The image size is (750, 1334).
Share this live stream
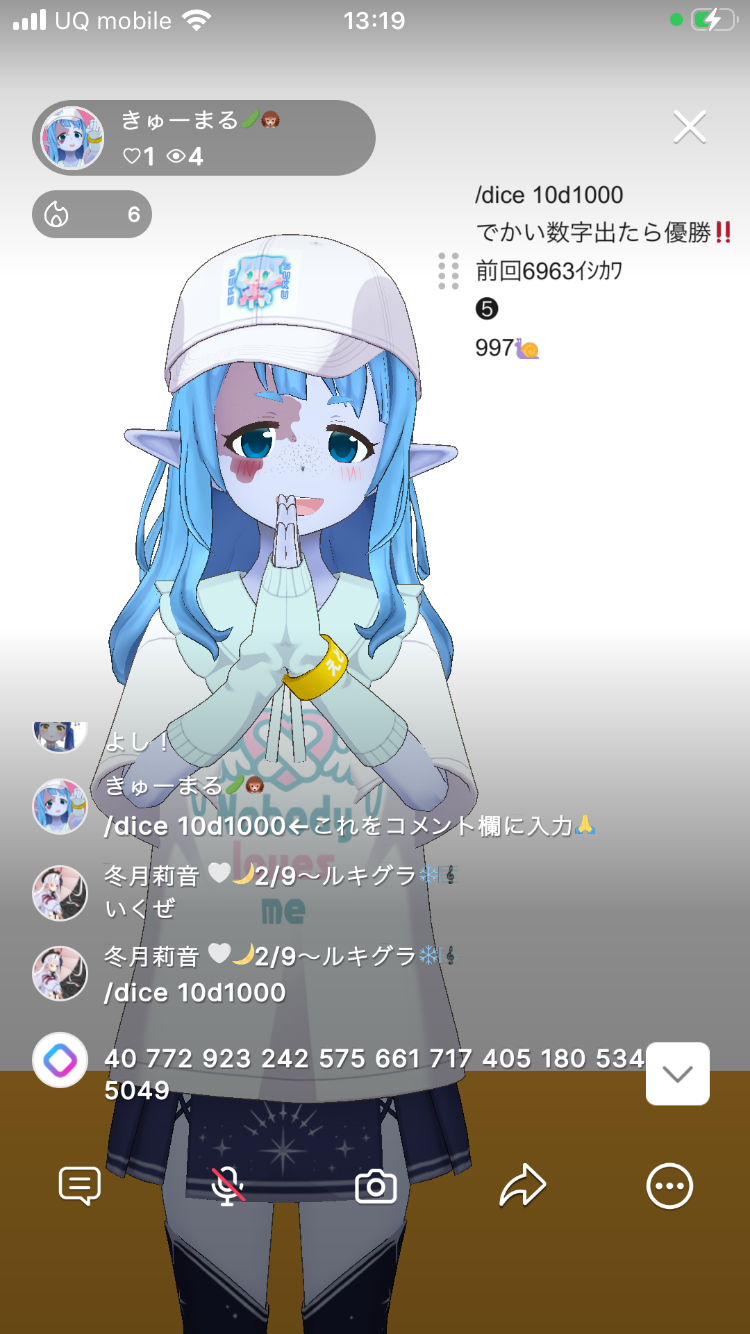tap(523, 1186)
